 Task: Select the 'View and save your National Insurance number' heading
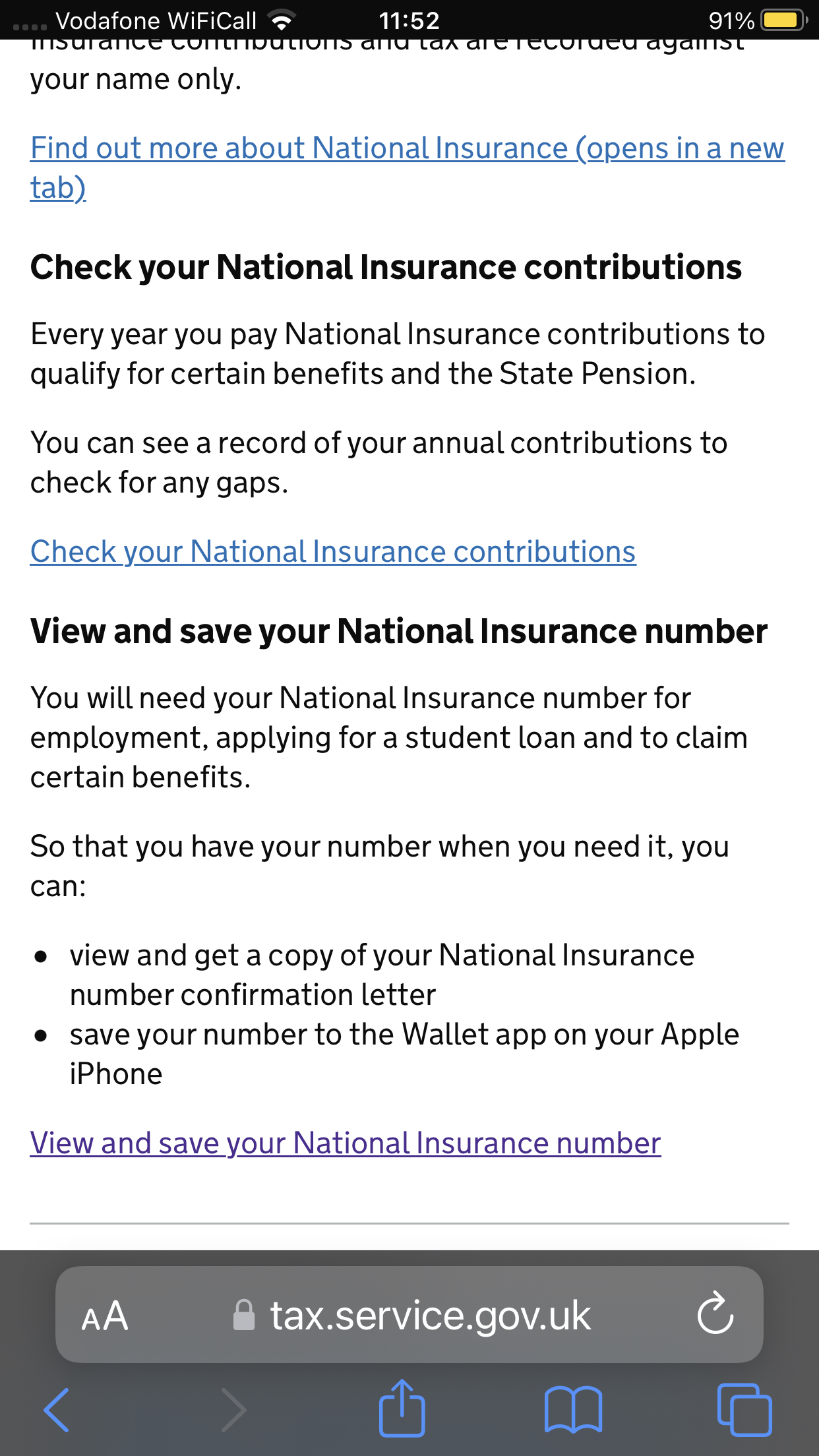click(x=399, y=630)
